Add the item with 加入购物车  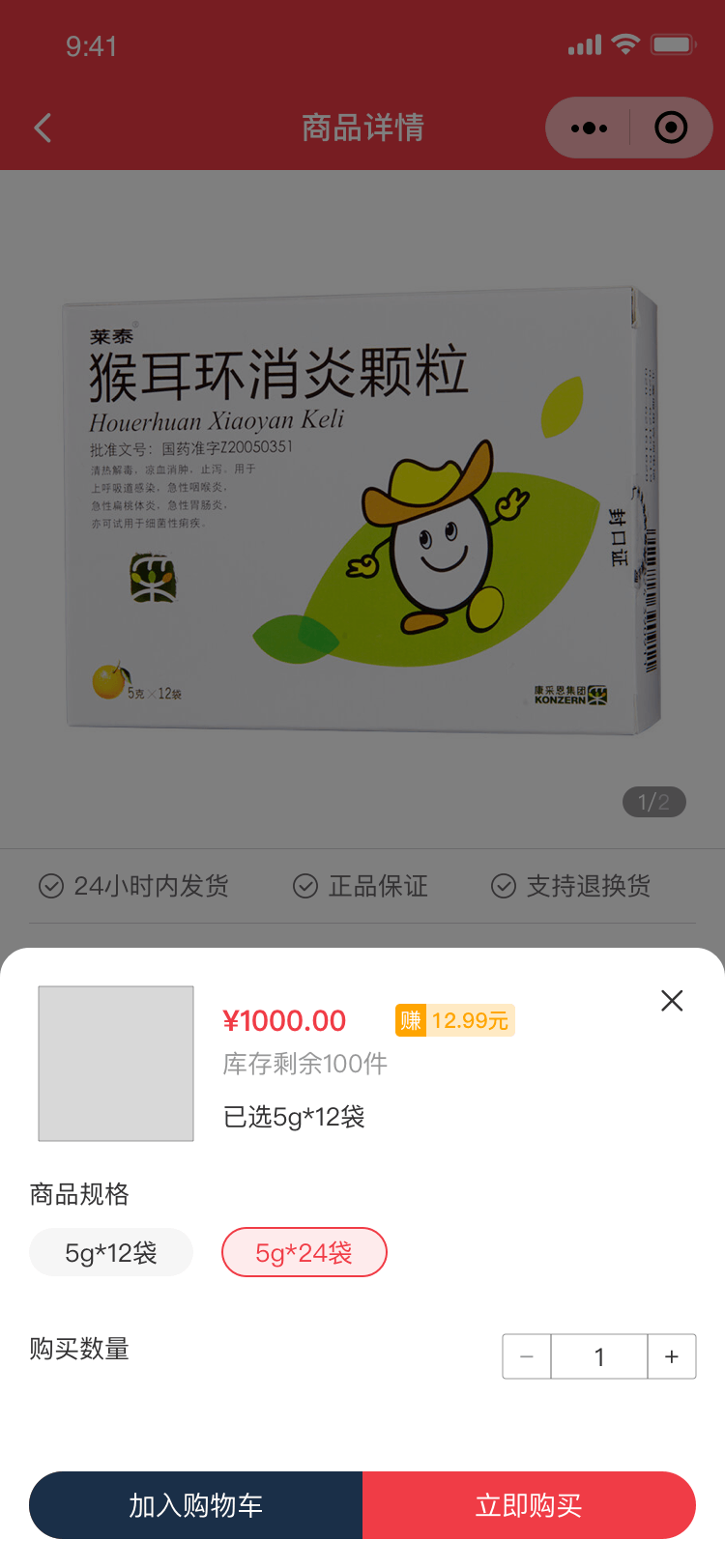(196, 1505)
